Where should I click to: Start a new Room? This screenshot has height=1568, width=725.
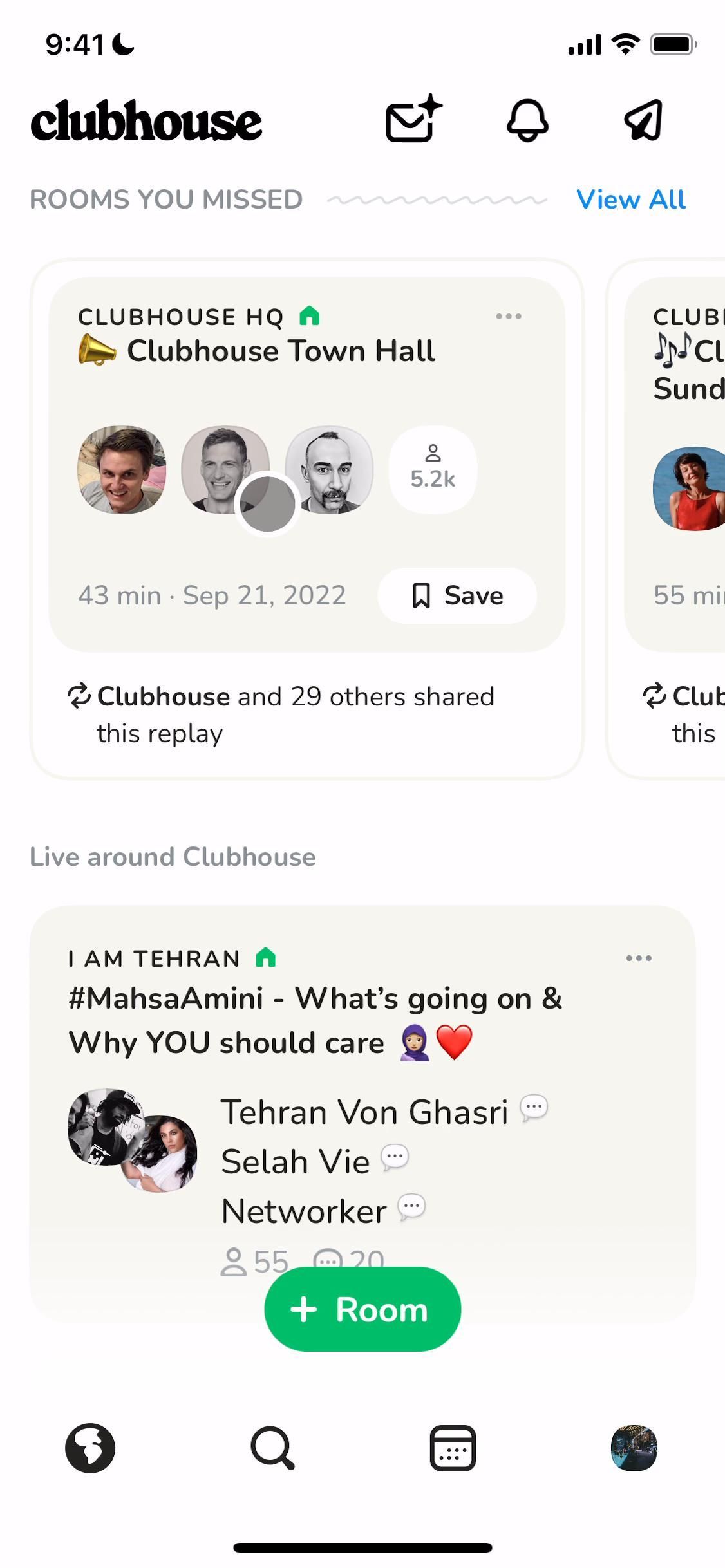pos(362,1309)
